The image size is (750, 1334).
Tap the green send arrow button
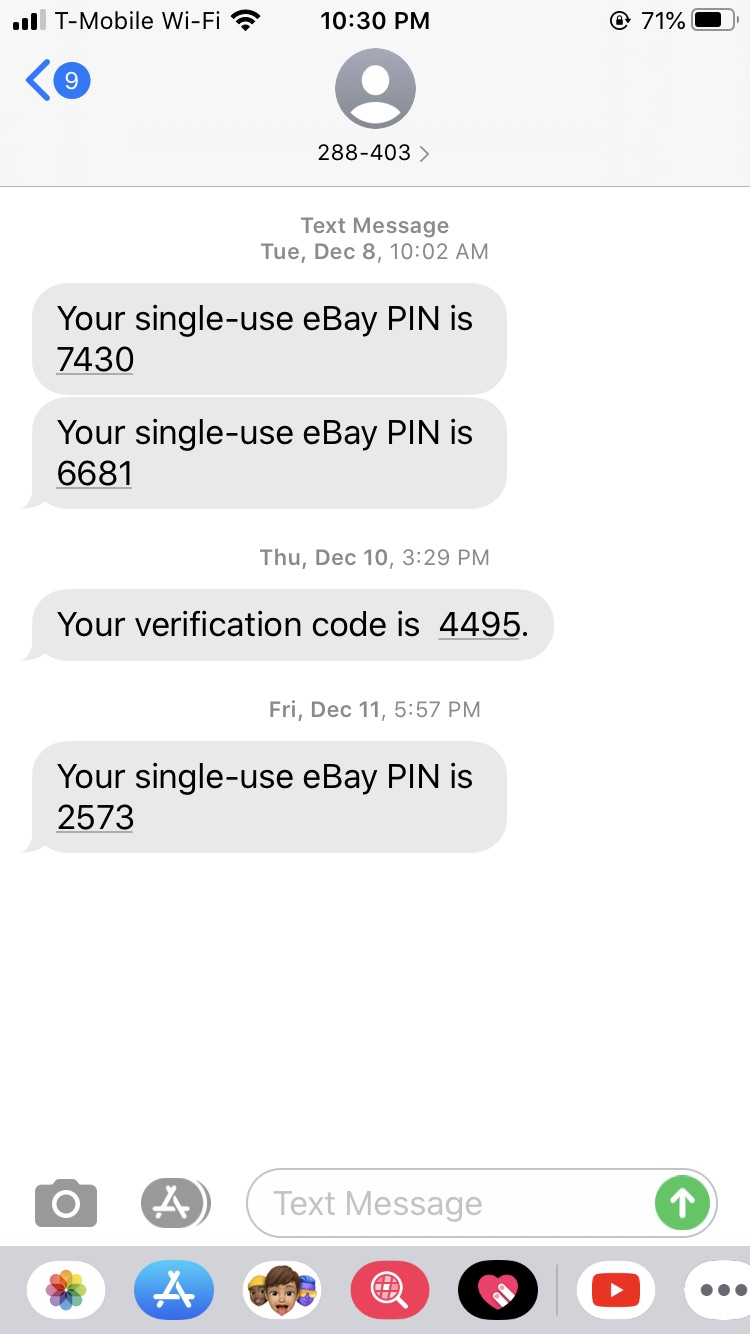coord(682,1203)
